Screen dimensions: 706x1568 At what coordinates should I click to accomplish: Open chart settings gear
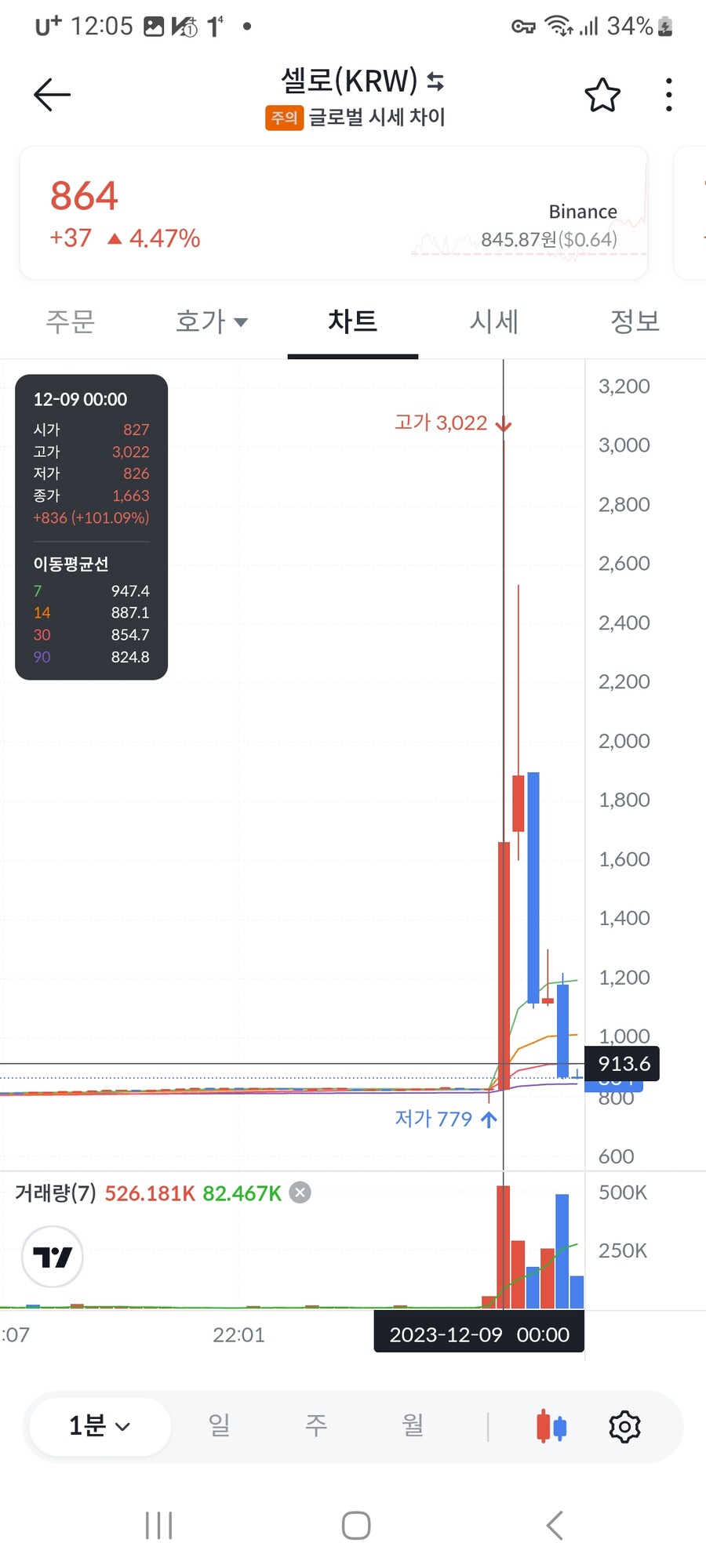pyautogui.click(x=624, y=1426)
